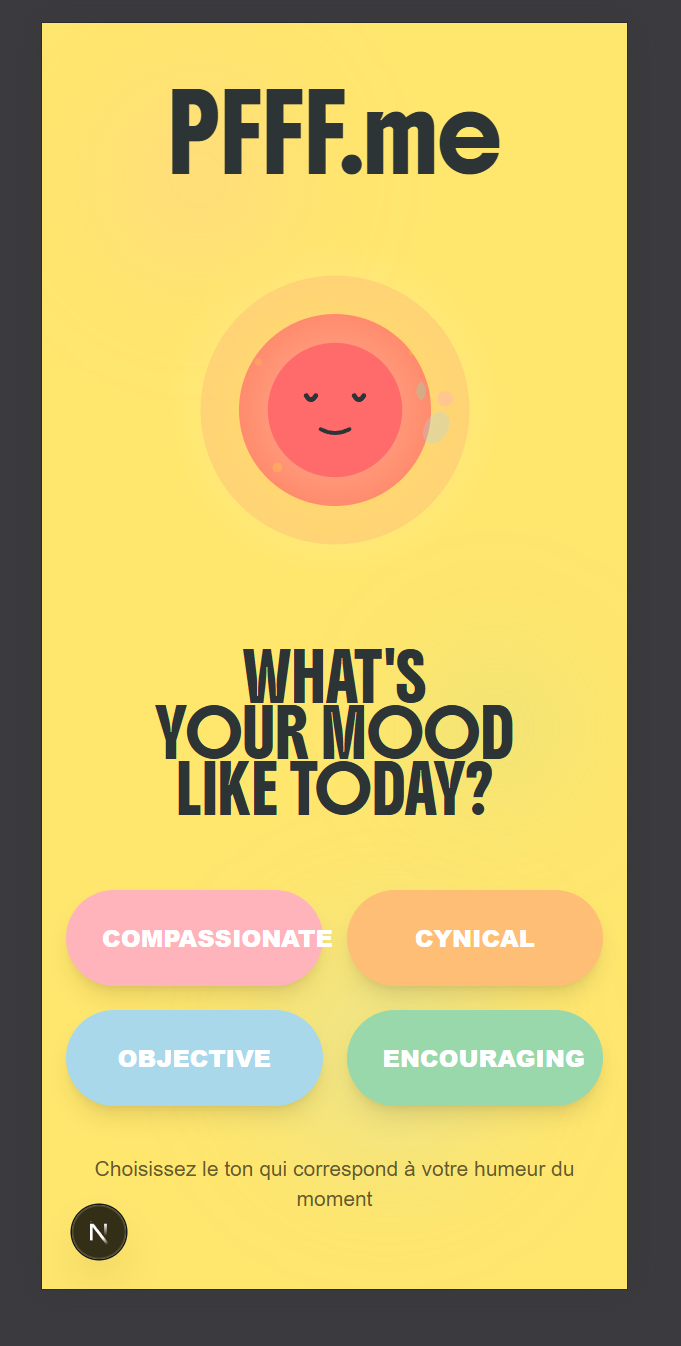
Task: Select the Compassionate mood
Action: point(194,938)
